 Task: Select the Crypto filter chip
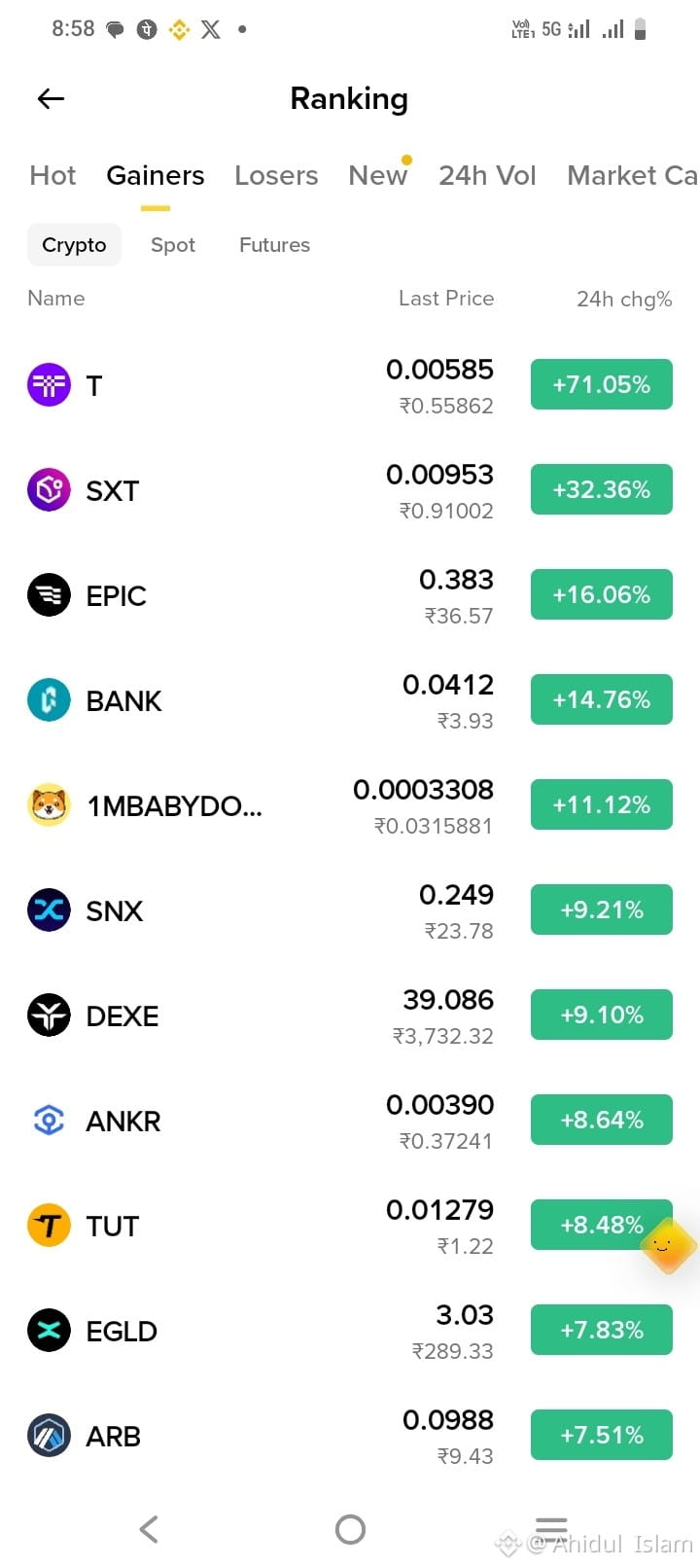74,245
